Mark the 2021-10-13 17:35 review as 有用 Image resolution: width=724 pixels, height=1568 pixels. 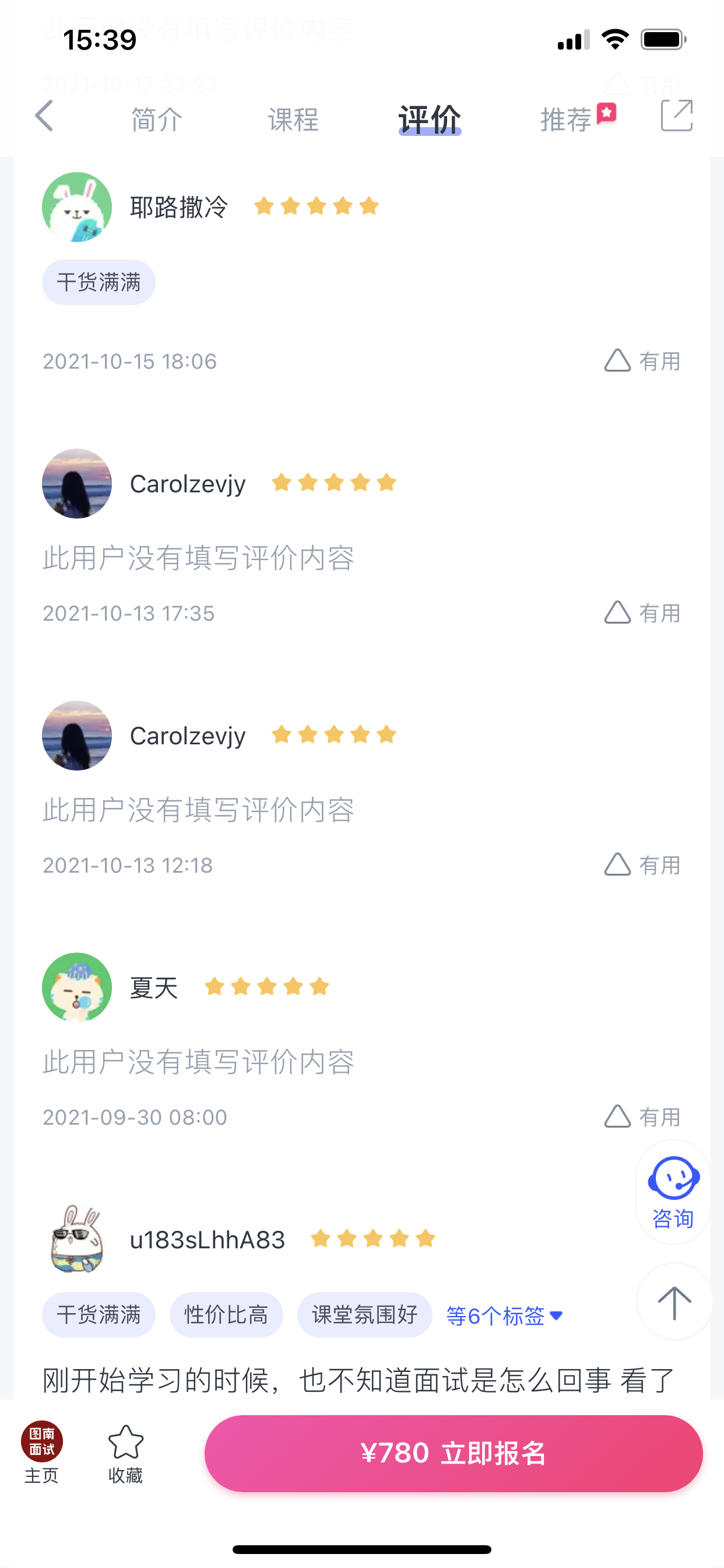[642, 613]
